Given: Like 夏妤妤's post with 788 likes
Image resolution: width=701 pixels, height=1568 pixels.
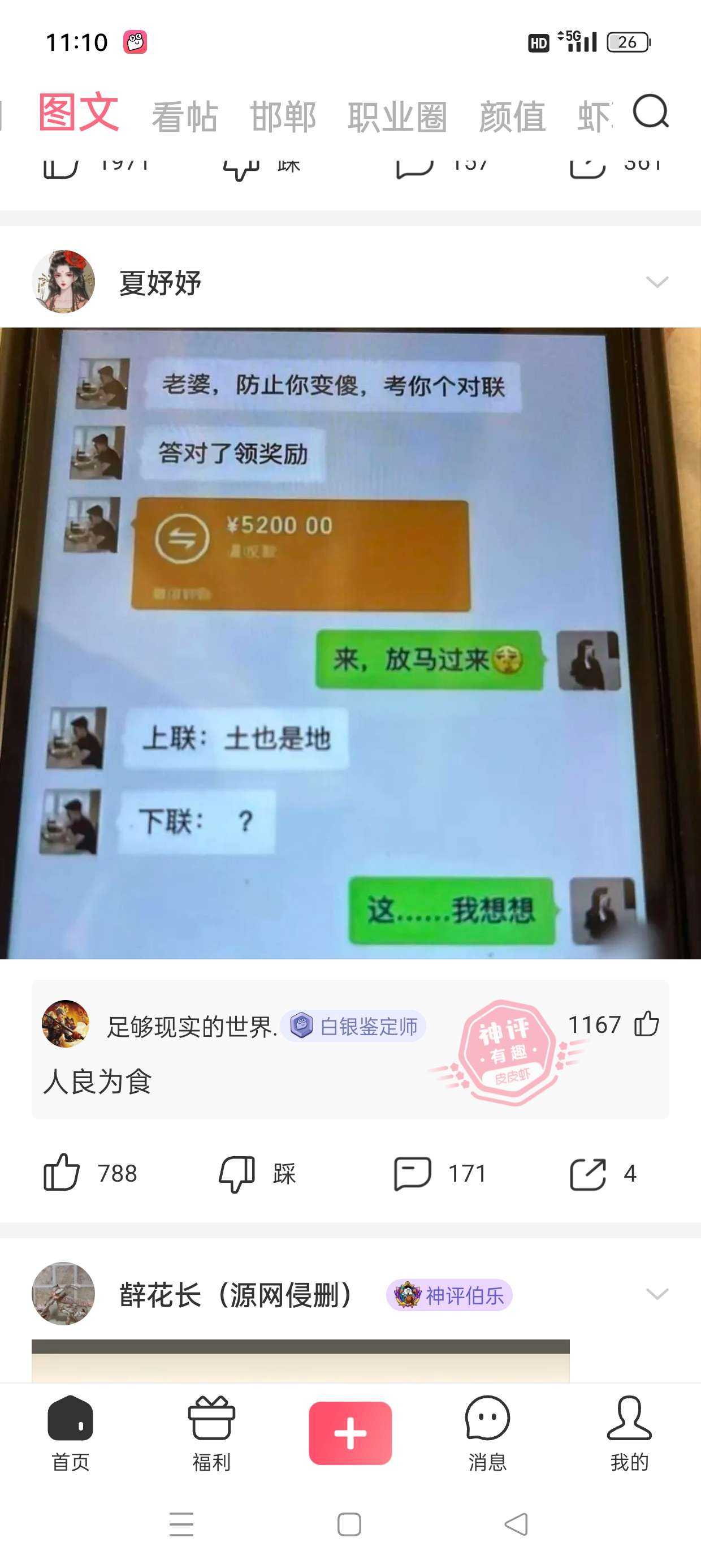Looking at the screenshot, I should [62, 1173].
